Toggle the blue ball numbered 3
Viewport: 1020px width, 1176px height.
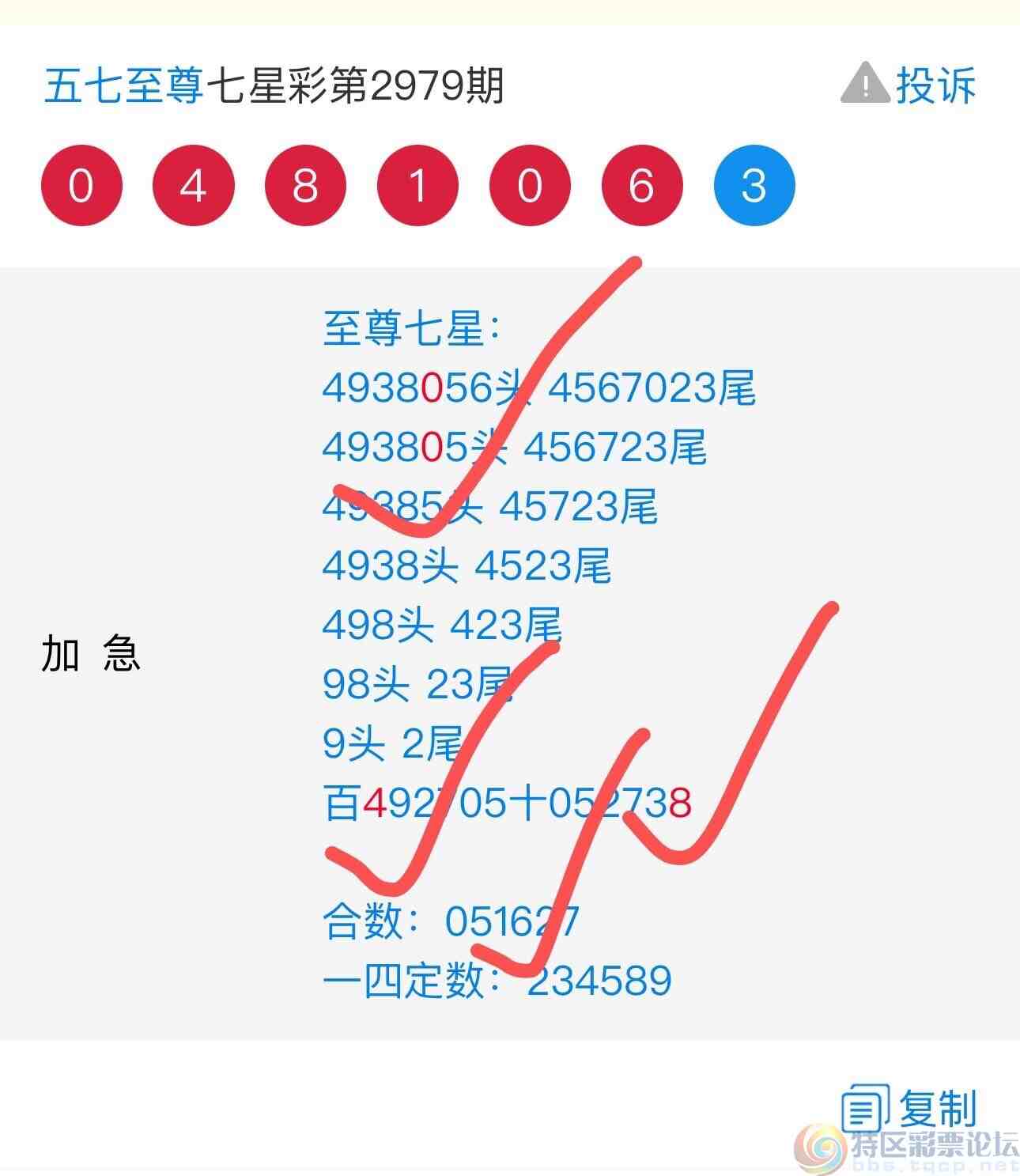click(x=754, y=186)
